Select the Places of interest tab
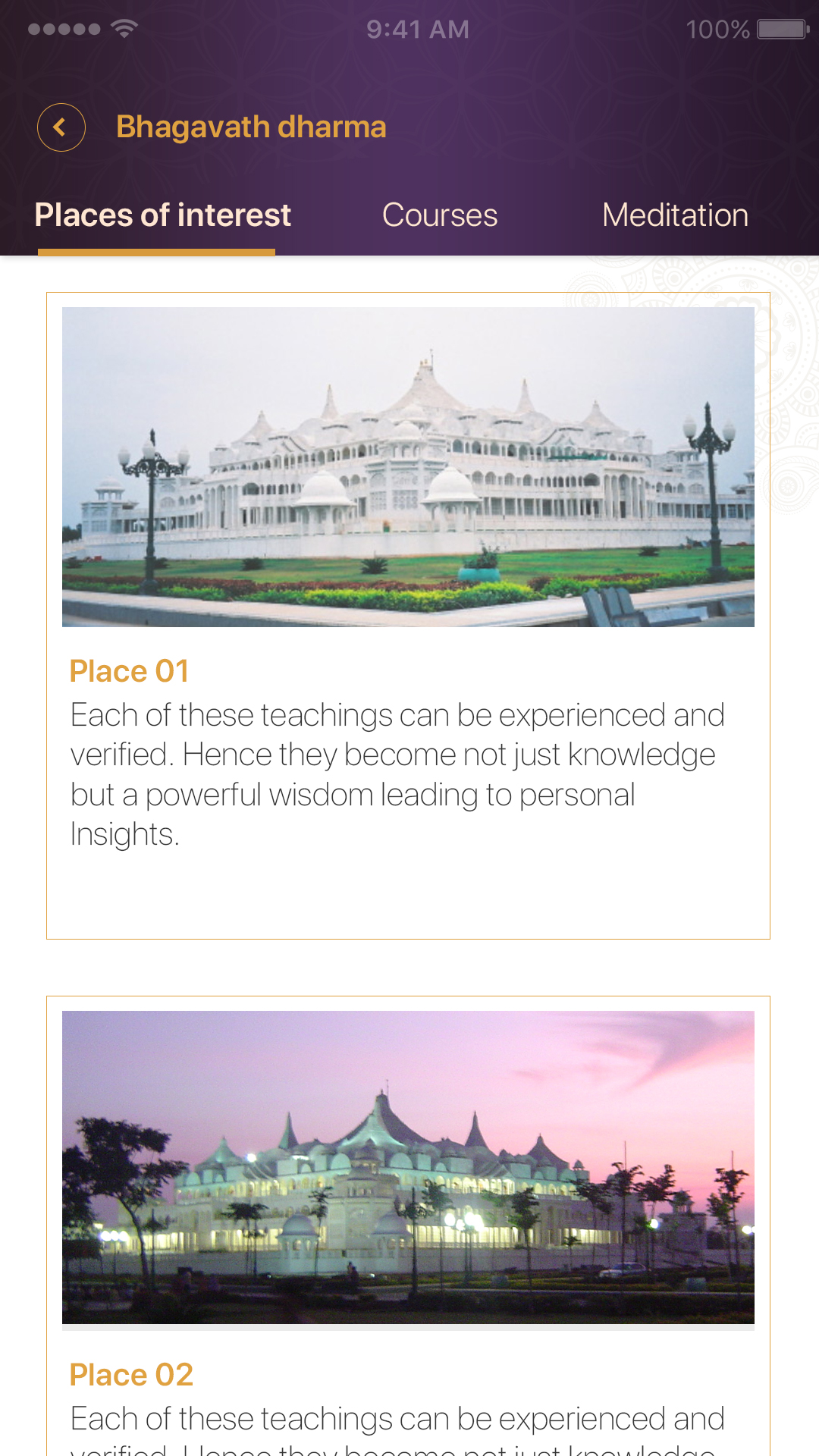 [162, 215]
